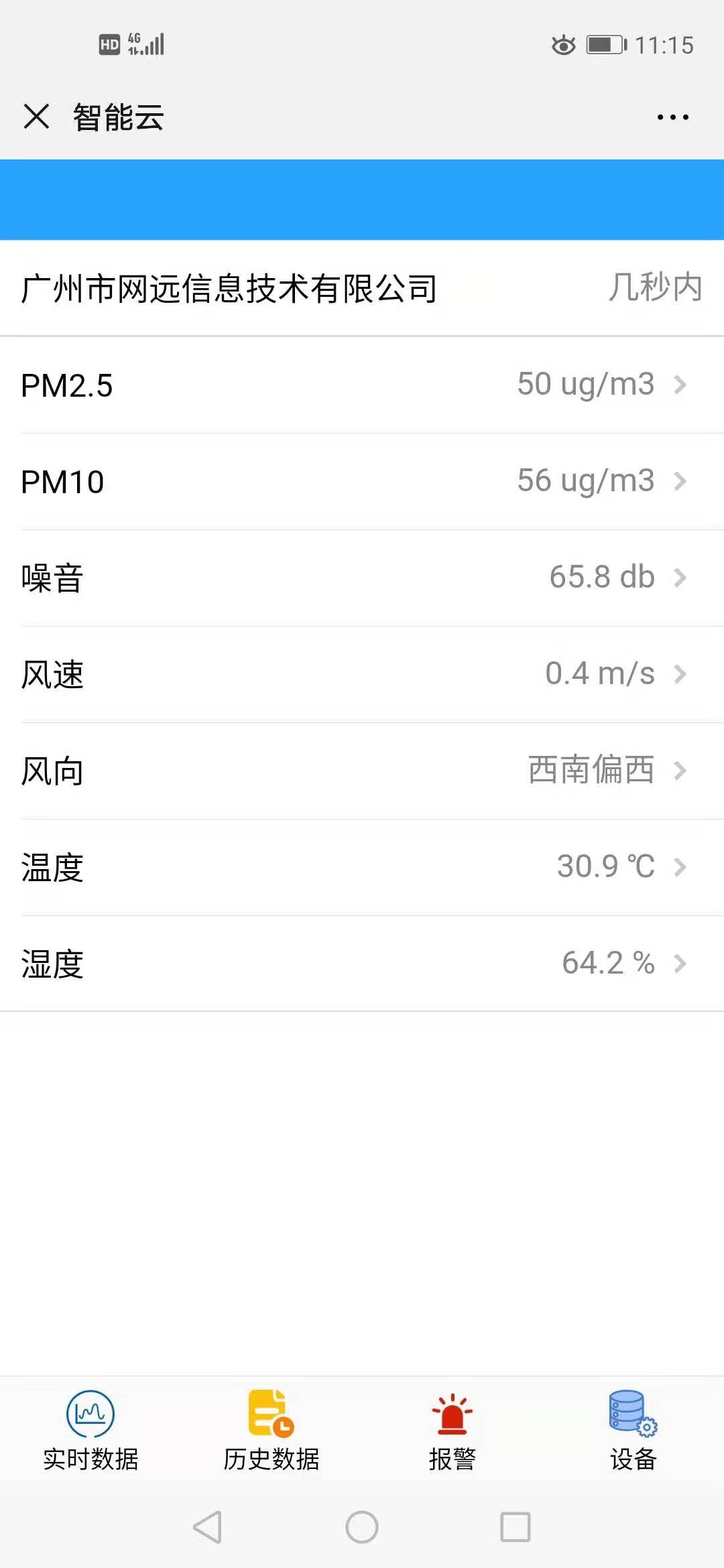The image size is (724, 1568).
Task: Open the 风速 wind speed row
Action: coord(362,675)
